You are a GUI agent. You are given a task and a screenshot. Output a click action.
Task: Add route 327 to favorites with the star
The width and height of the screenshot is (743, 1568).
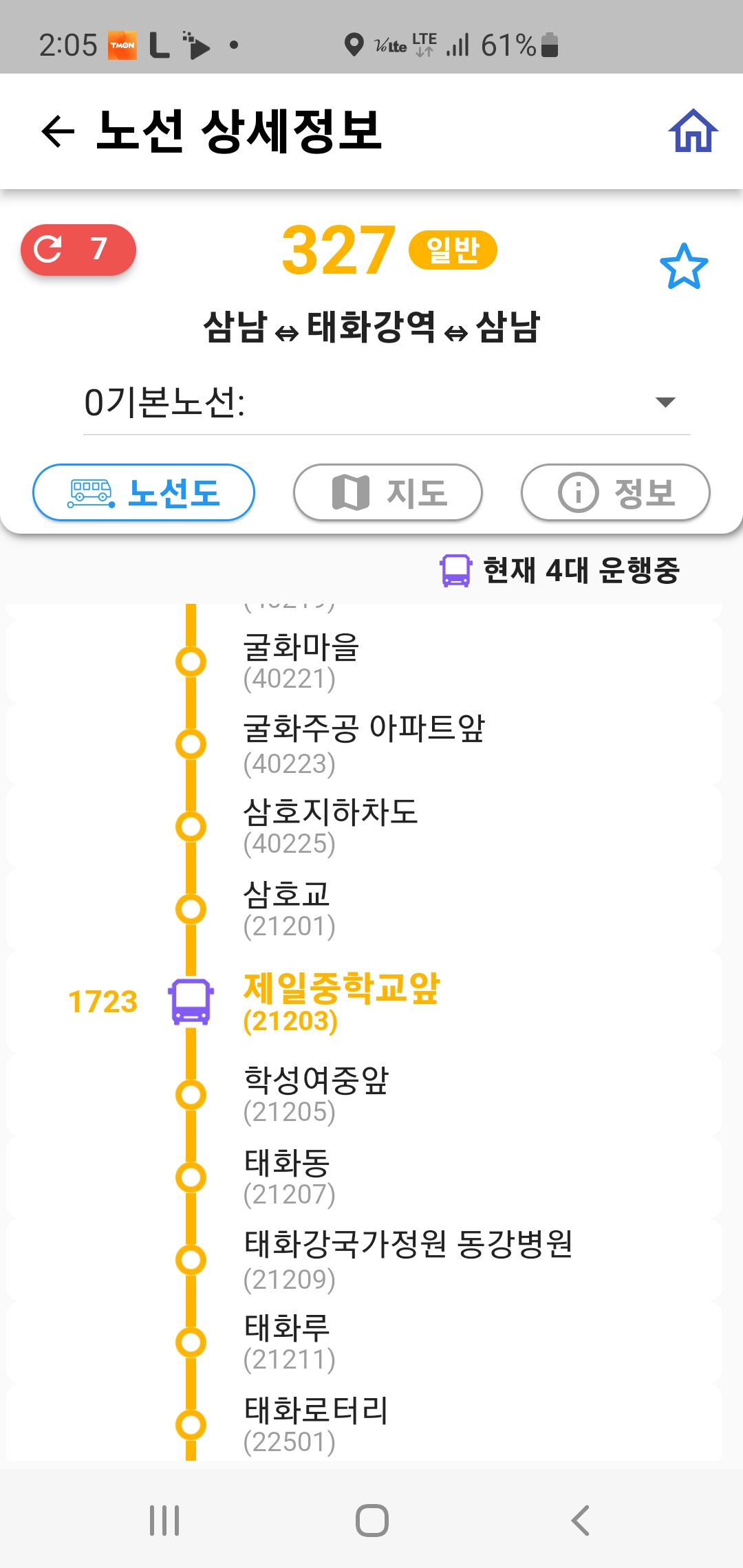tap(684, 266)
